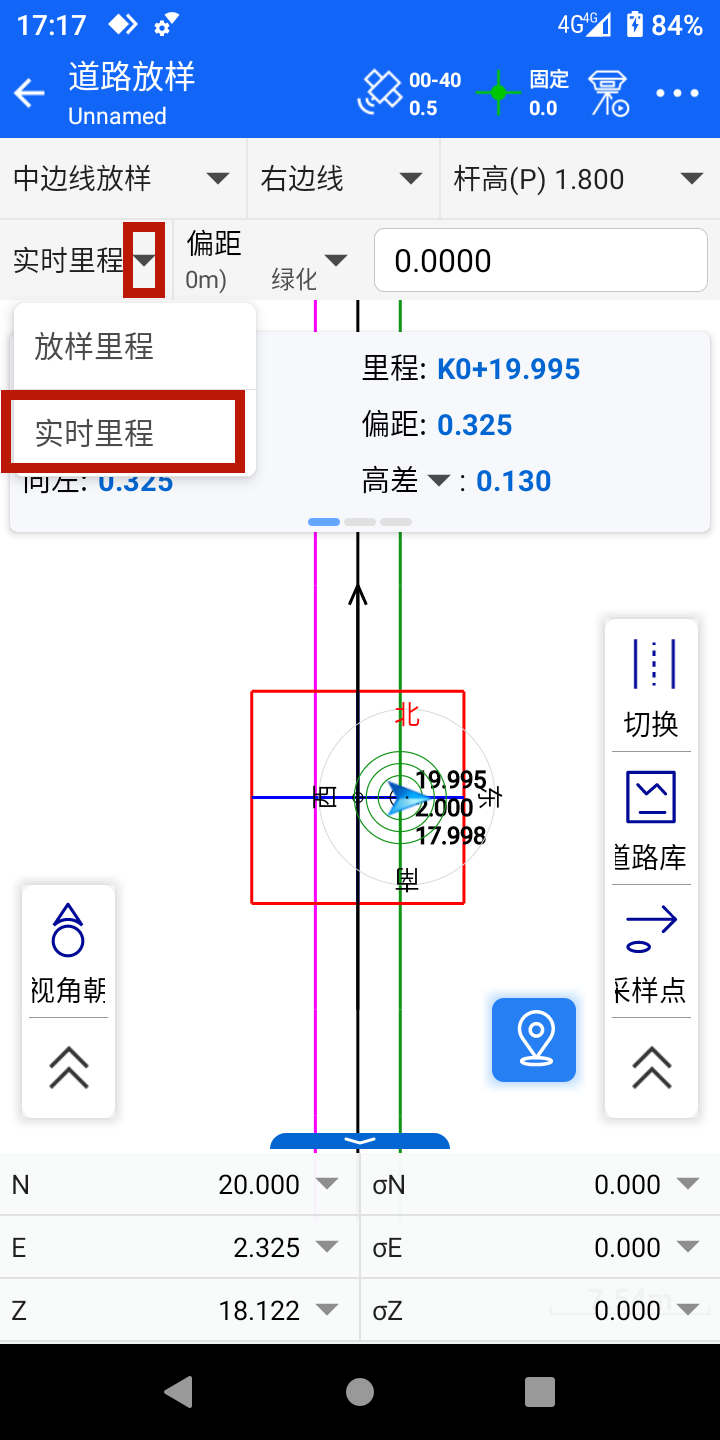This screenshot has width=720, height=1440.
Task: Select 实时里程 from the list
Action: coord(123,433)
